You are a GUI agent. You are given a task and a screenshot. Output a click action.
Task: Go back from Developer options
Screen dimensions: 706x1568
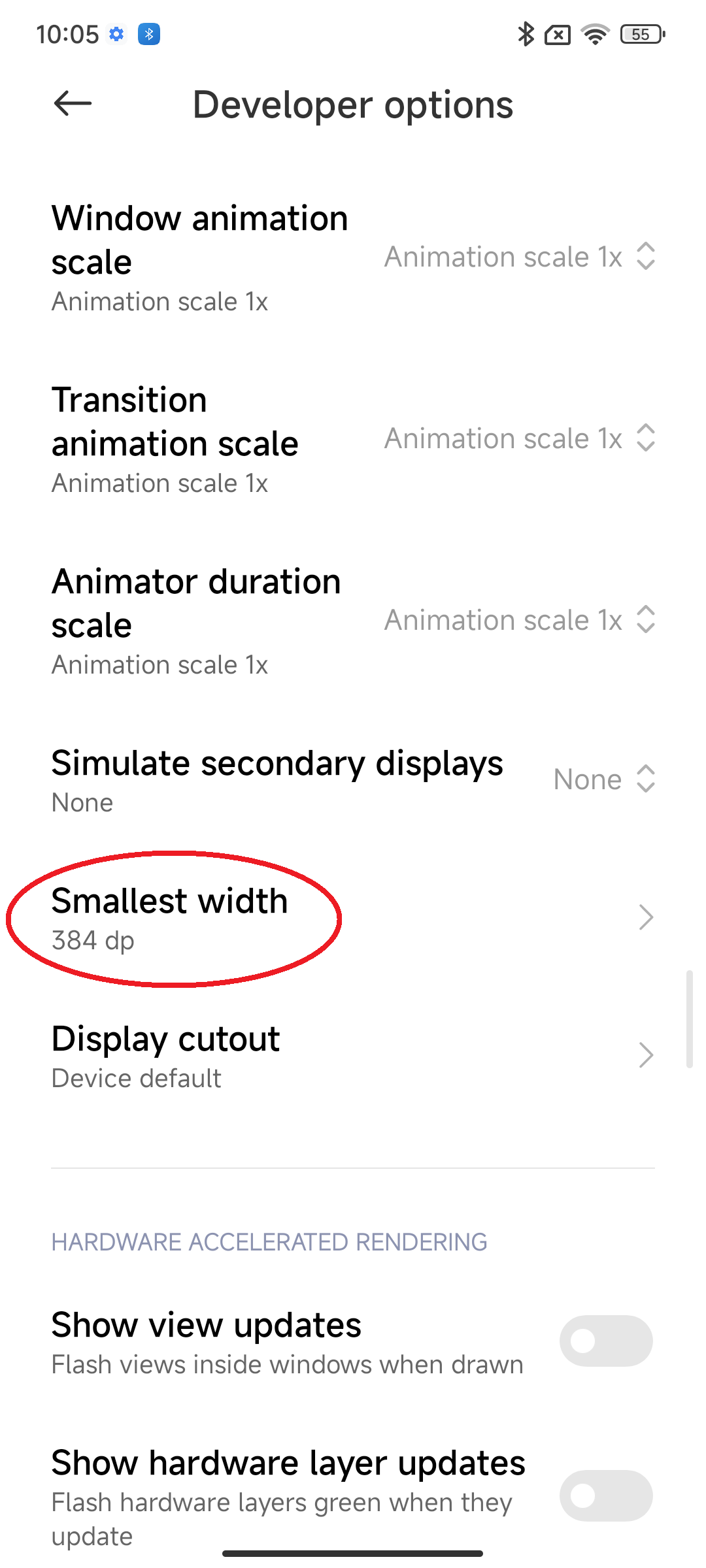click(73, 104)
